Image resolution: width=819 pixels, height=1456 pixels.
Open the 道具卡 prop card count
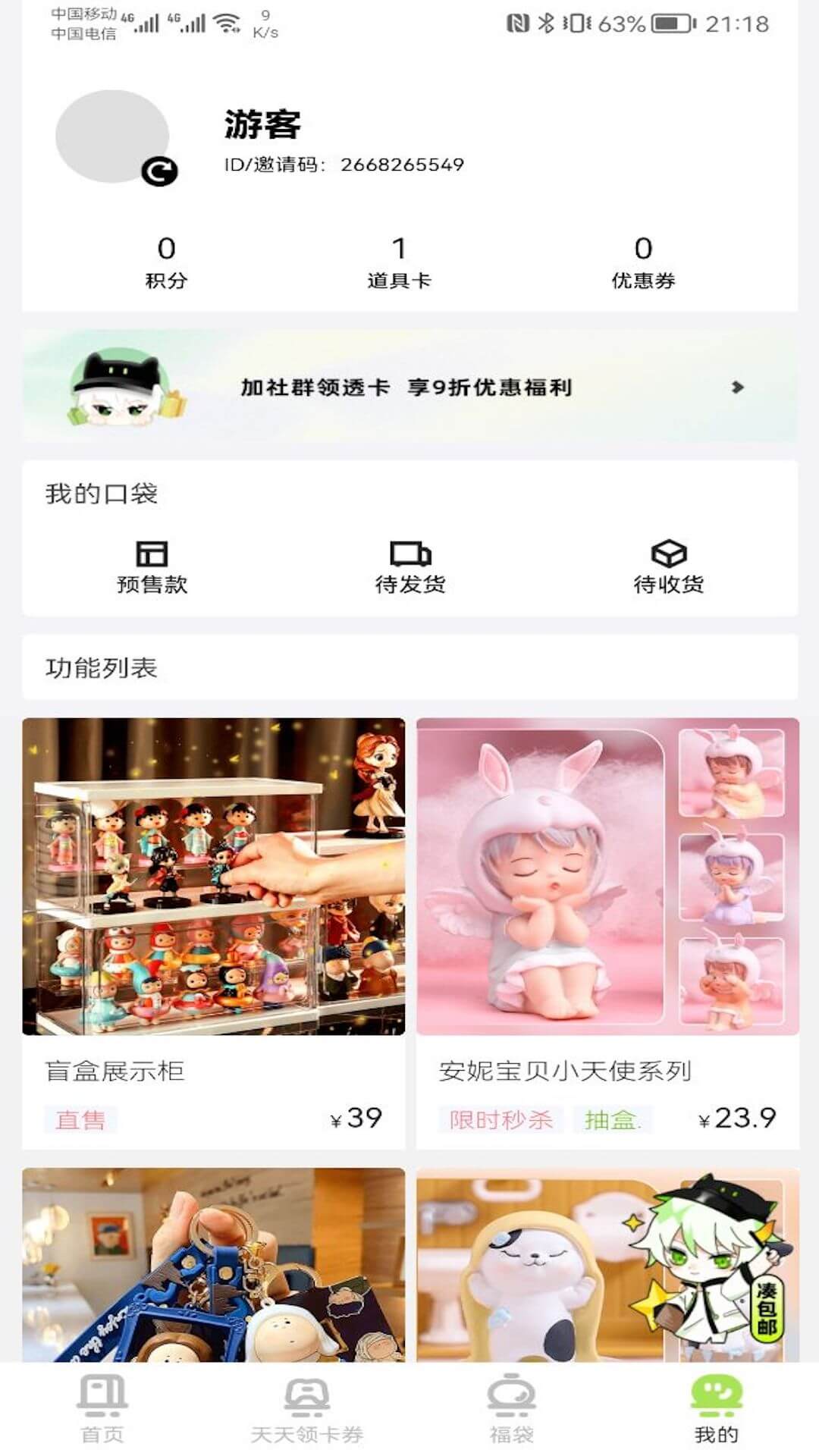pos(400,262)
